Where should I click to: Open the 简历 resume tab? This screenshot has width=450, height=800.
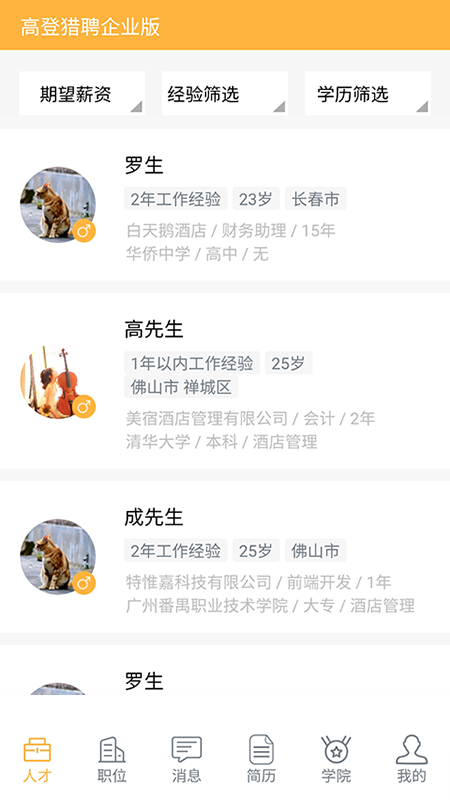[x=261, y=759]
